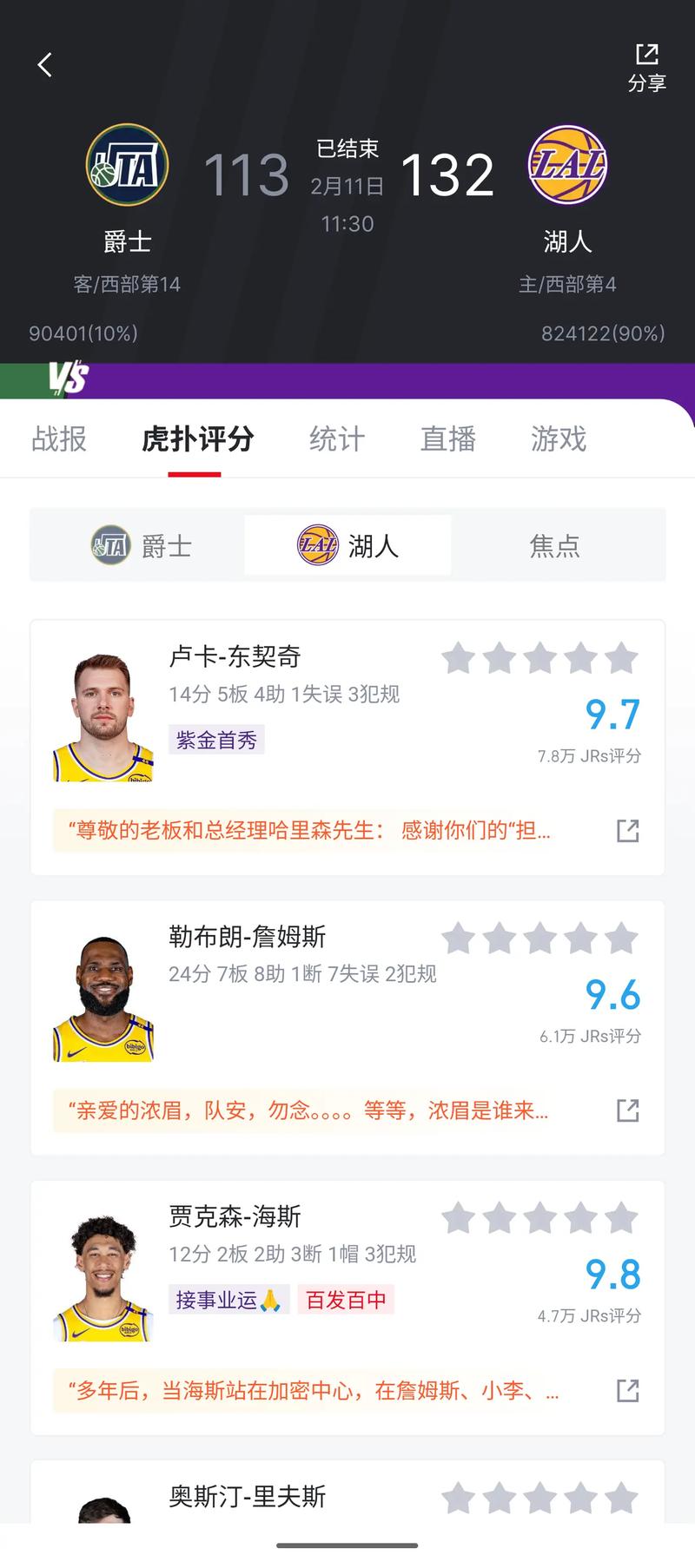Expand Doncic's truncated quote text
The image size is (695, 1568).
pyautogui.click(x=308, y=830)
